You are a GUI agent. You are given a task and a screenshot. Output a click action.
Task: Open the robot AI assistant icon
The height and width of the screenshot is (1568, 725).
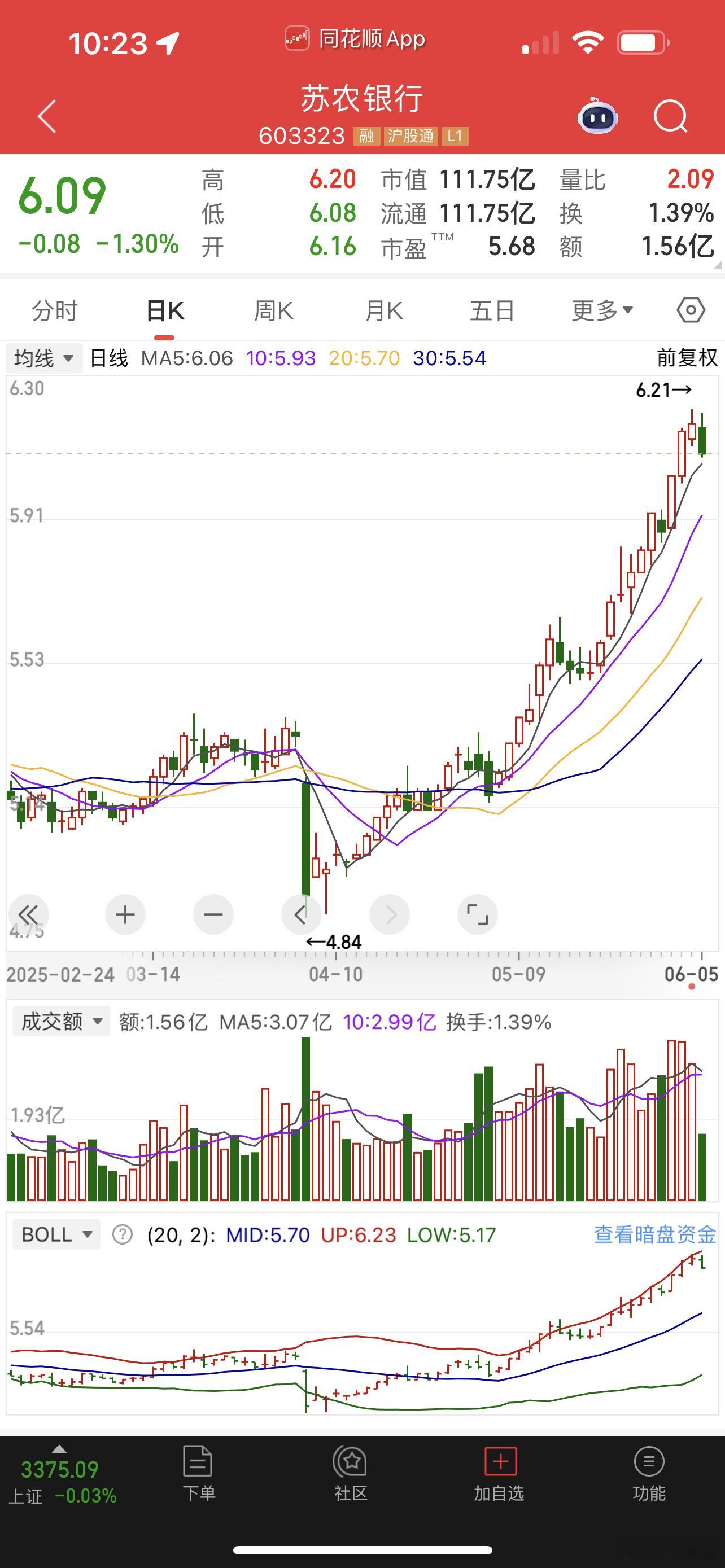[597, 116]
